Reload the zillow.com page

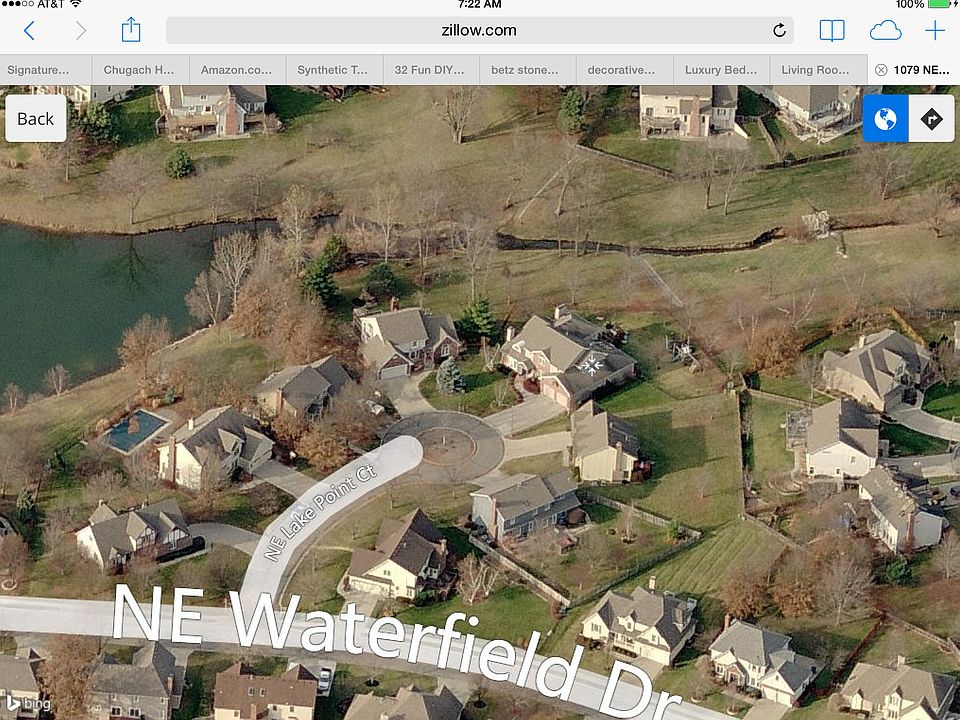pyautogui.click(x=779, y=31)
